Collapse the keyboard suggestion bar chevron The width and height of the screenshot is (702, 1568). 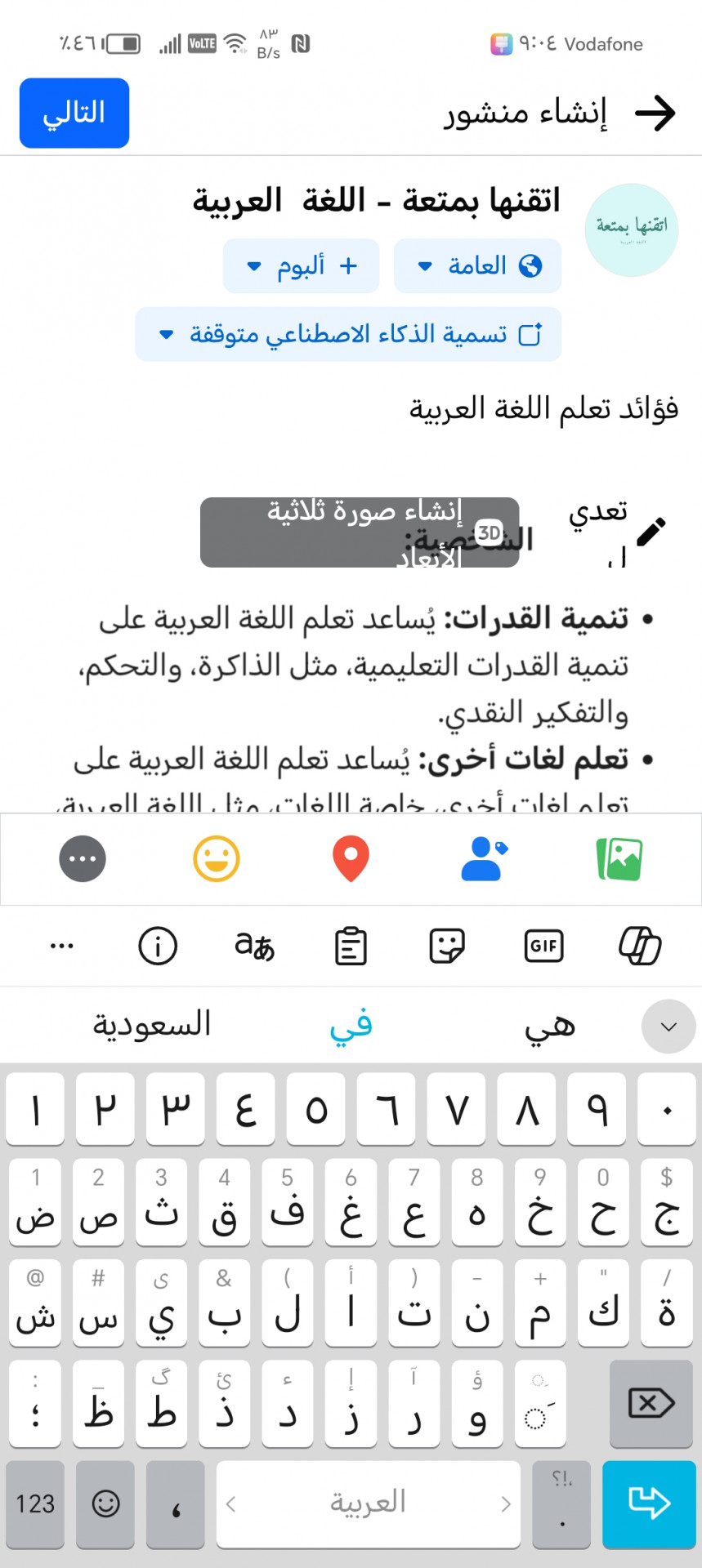(x=668, y=1027)
